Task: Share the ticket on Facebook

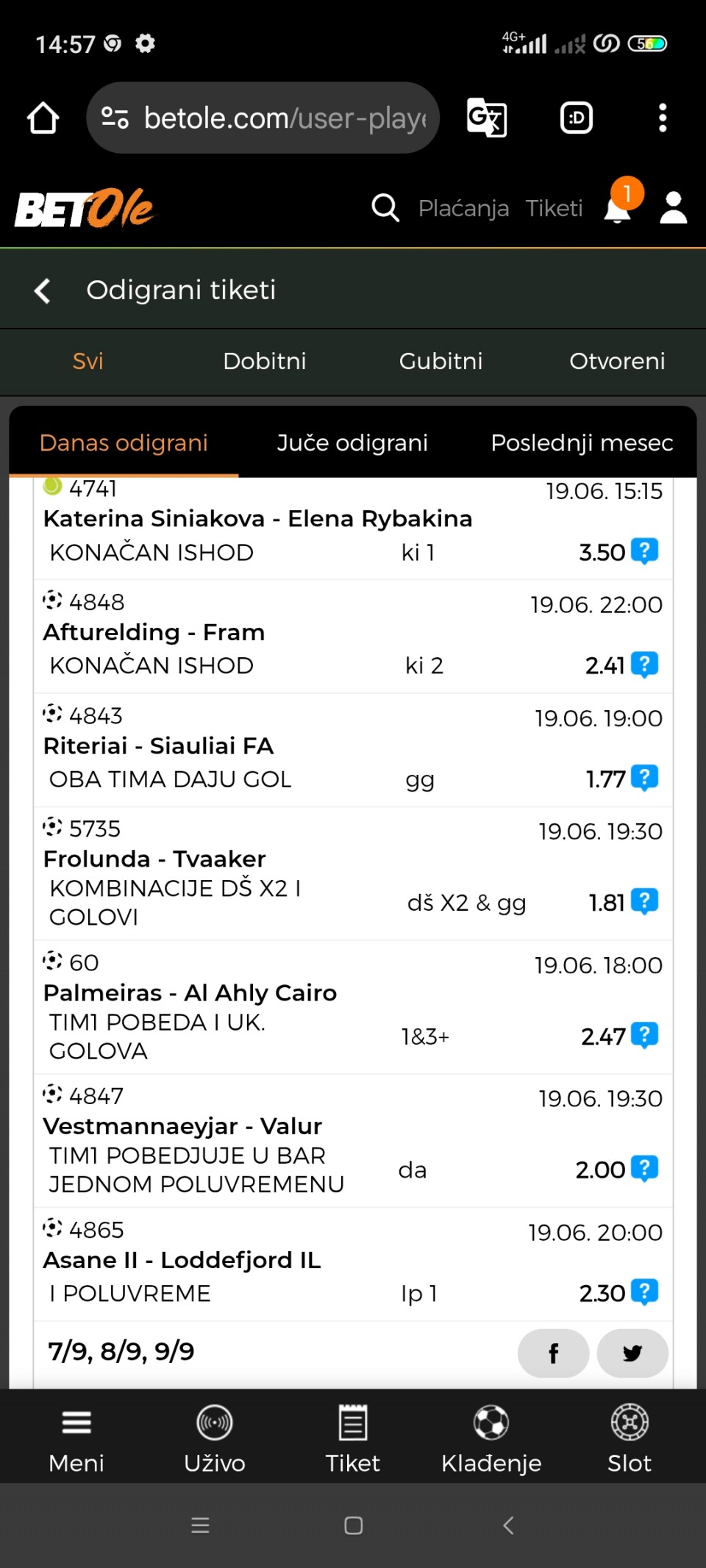Action: point(554,1353)
